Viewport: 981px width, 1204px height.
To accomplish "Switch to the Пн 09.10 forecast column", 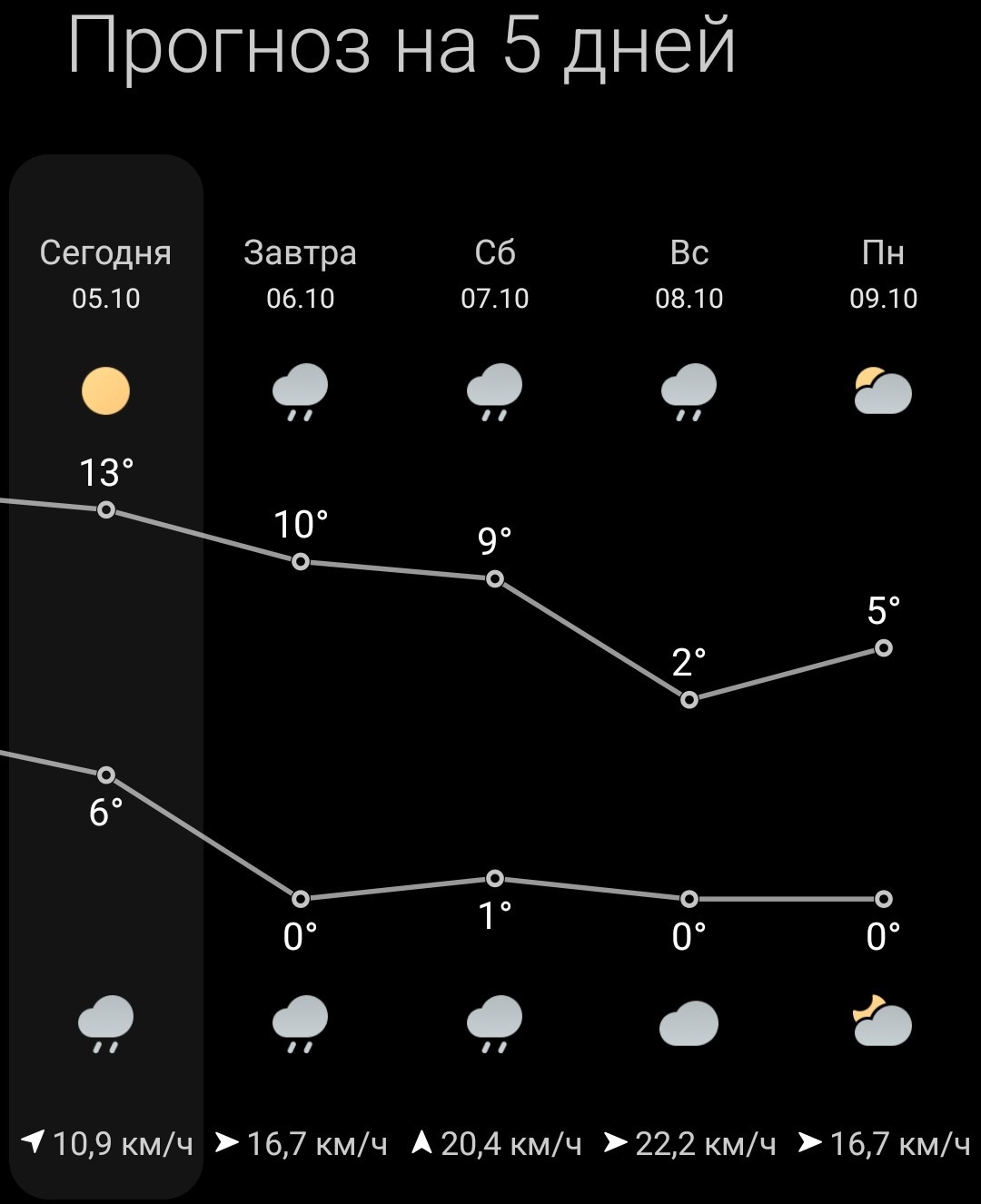I will coord(884,676).
